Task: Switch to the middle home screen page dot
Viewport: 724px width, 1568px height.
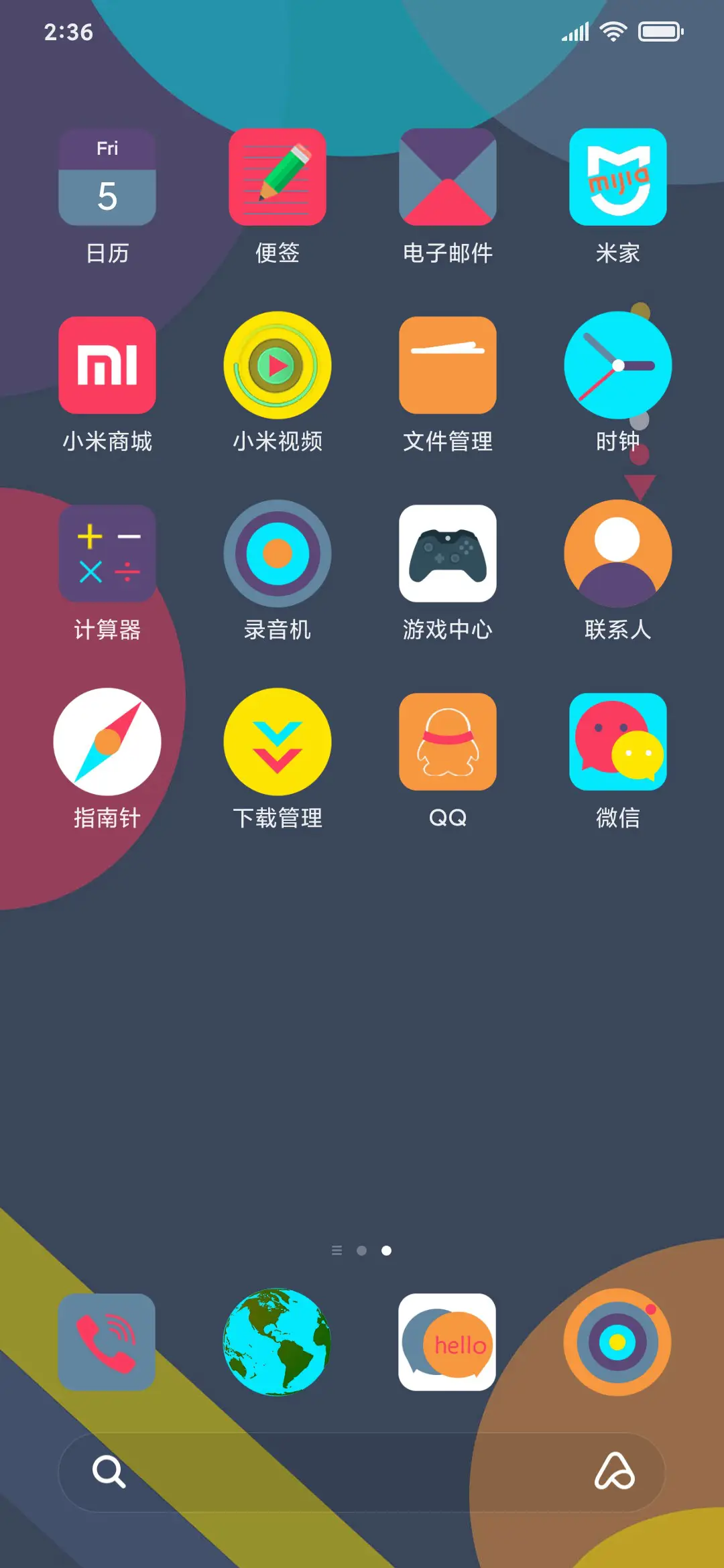Action: pyautogui.click(x=362, y=1250)
